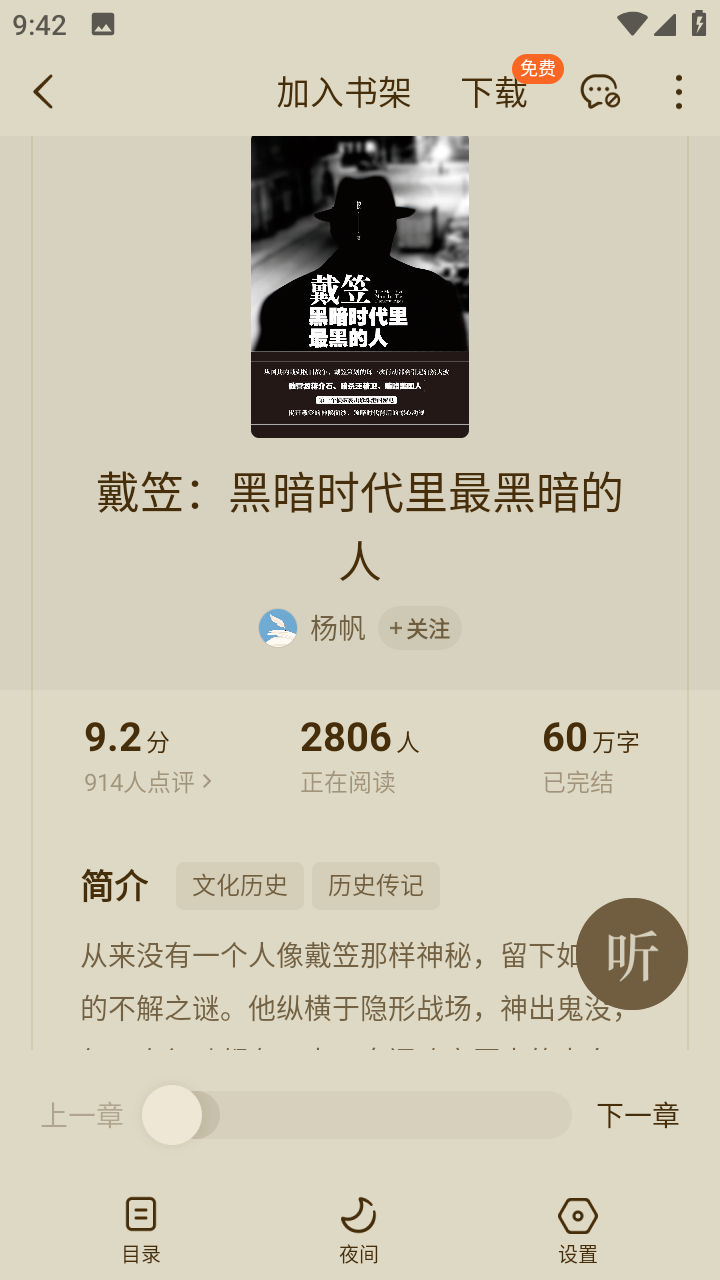Select the 历史传记 category tag

(376, 885)
